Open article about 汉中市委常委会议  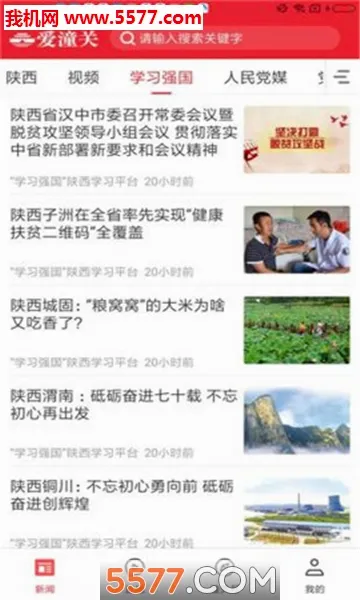click(x=180, y=147)
